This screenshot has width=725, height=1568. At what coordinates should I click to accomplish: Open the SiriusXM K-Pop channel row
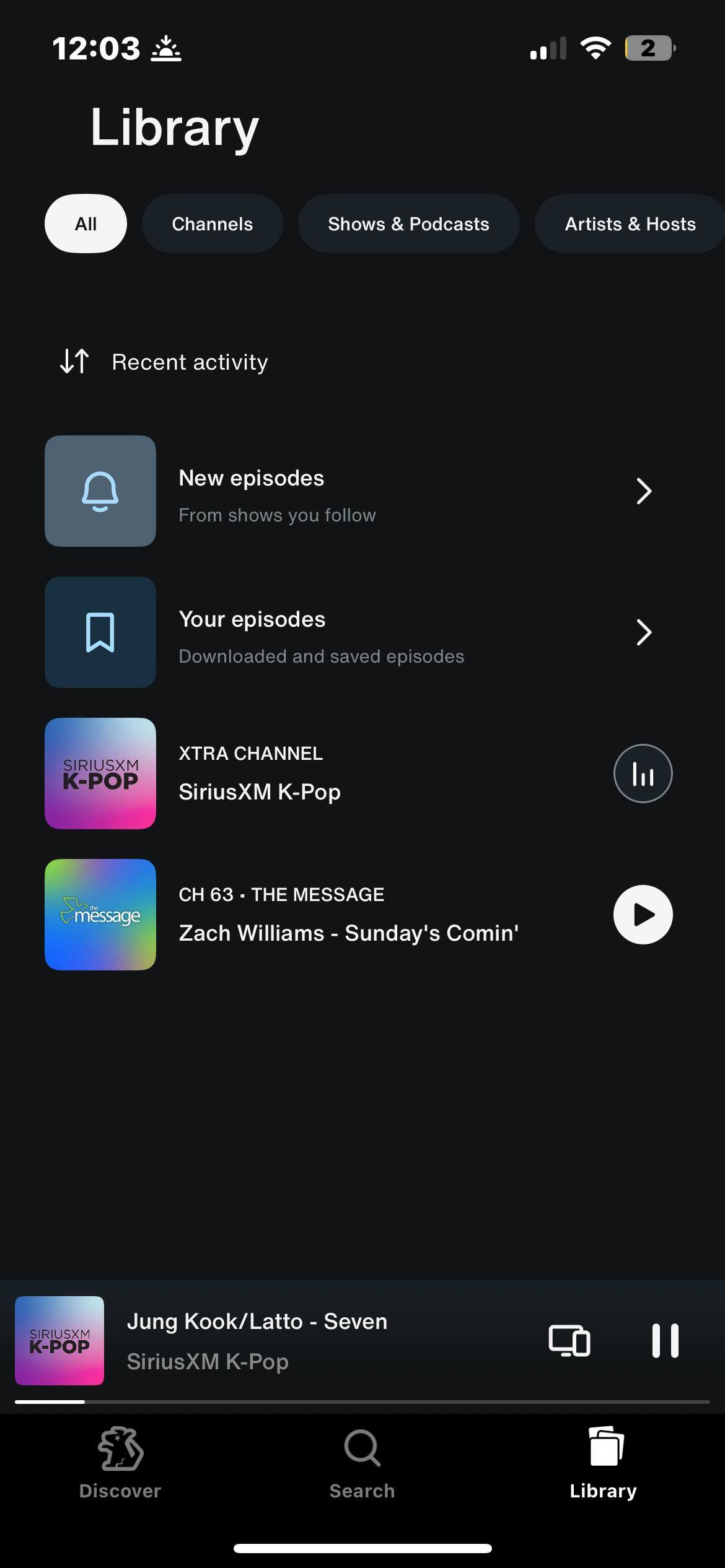(x=310, y=773)
